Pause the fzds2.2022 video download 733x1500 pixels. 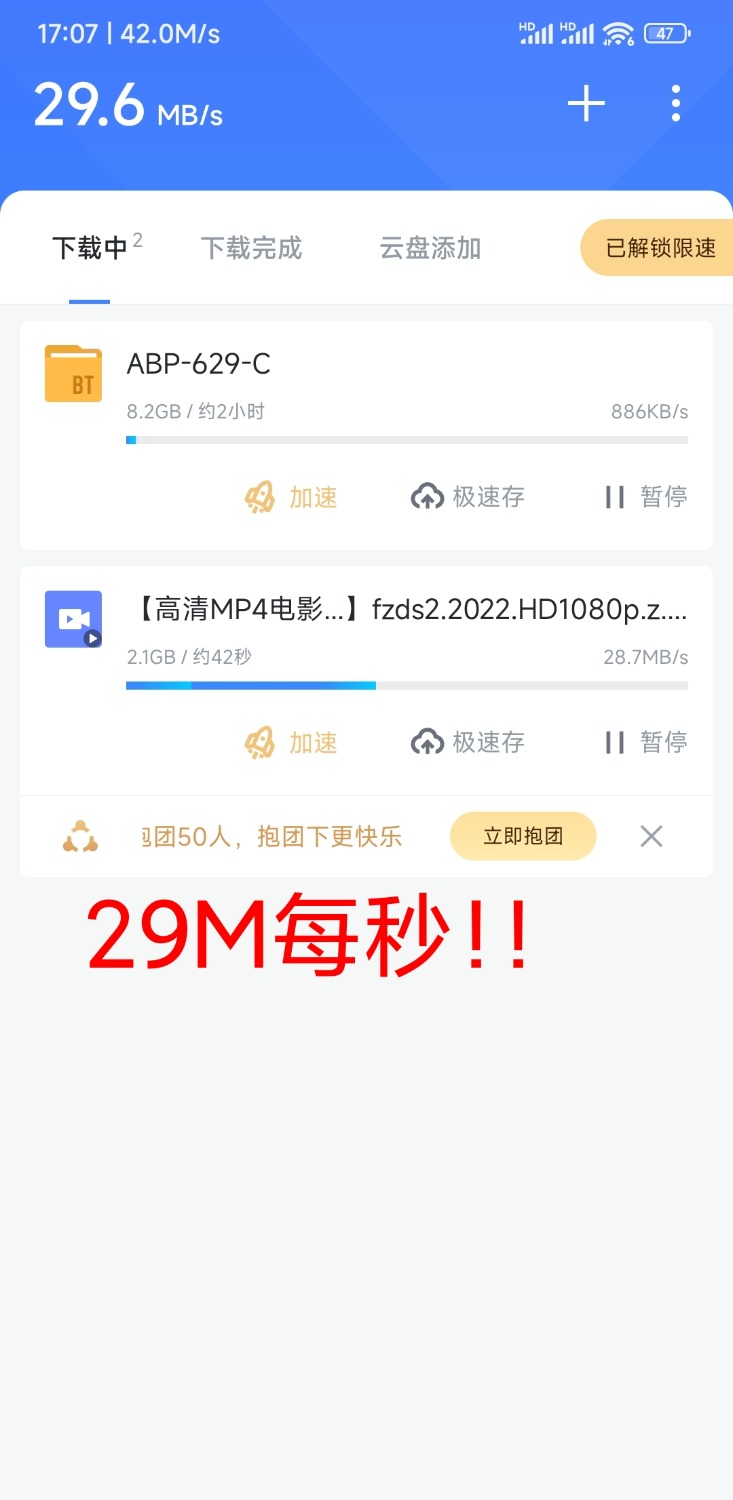646,743
